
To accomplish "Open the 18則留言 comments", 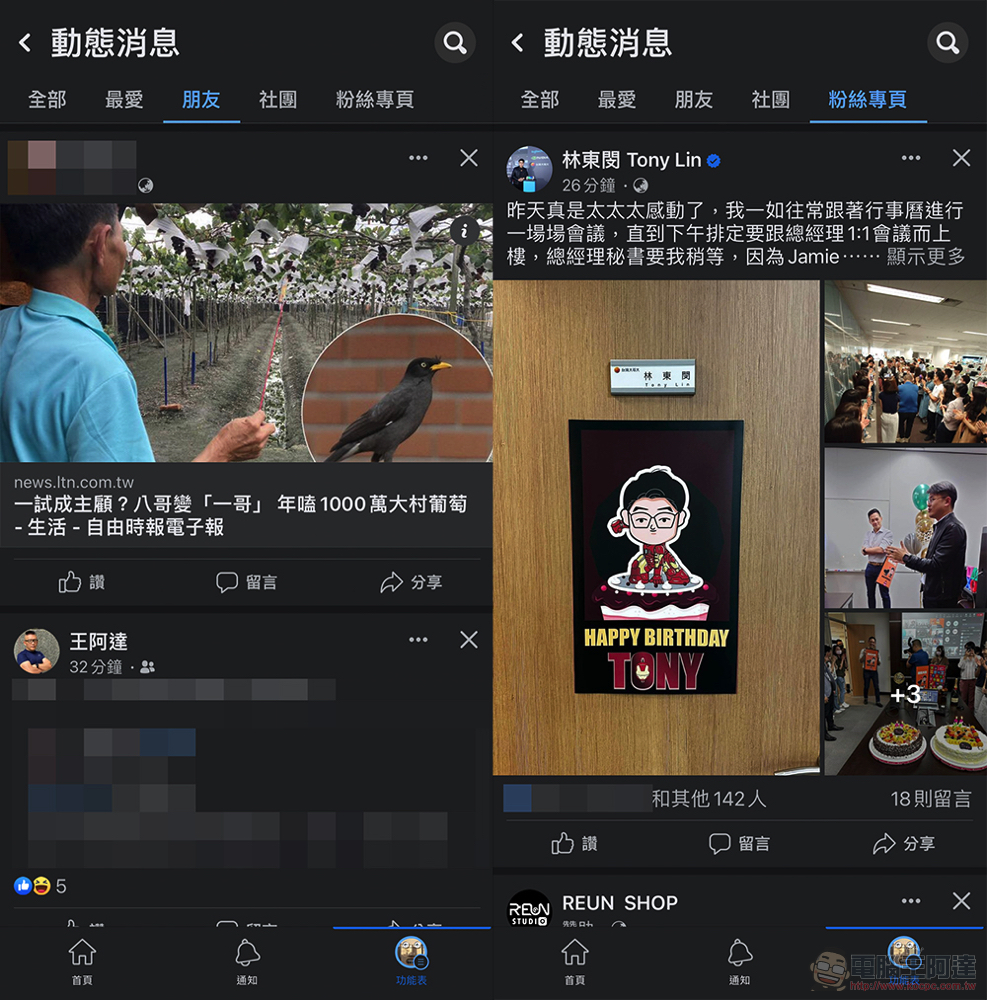I will pos(930,799).
